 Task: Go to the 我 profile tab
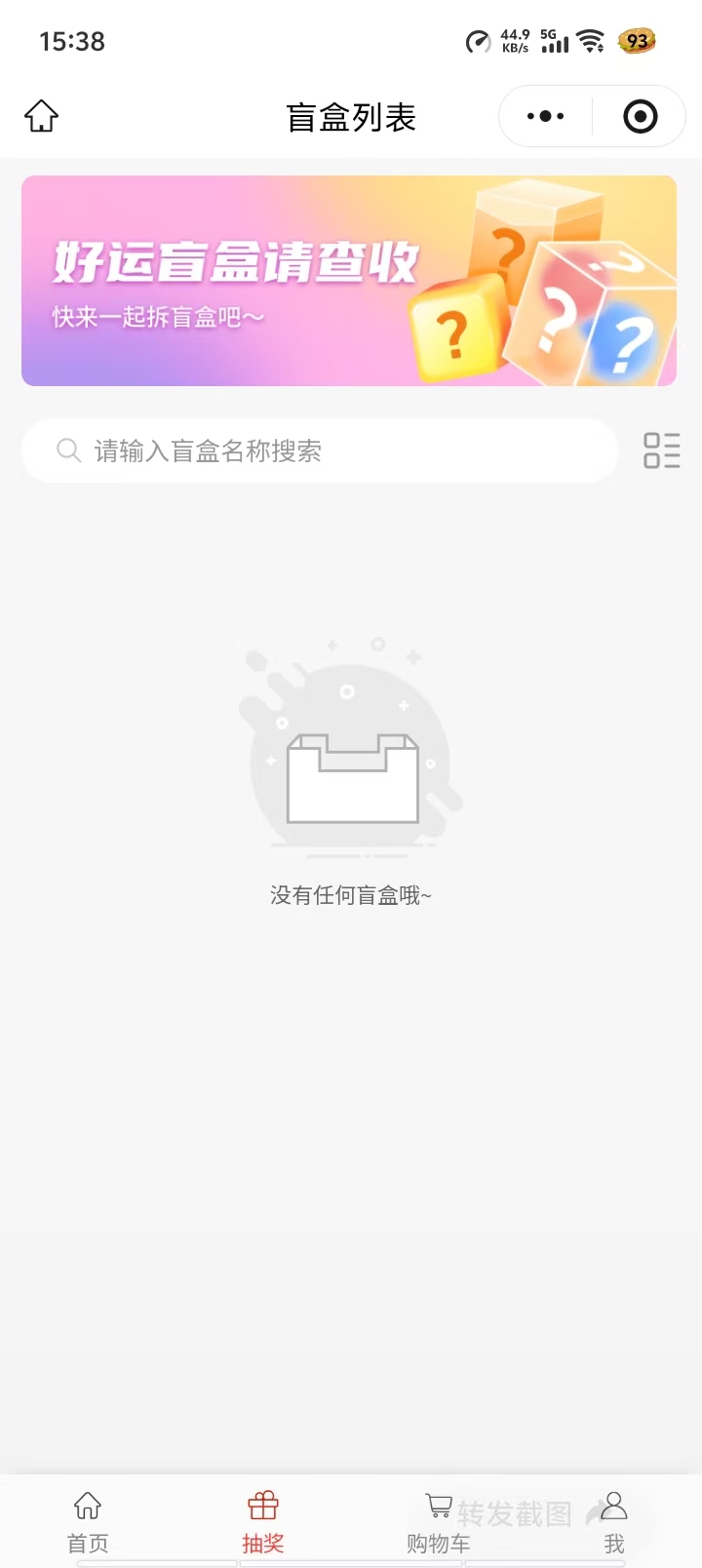point(613,1521)
